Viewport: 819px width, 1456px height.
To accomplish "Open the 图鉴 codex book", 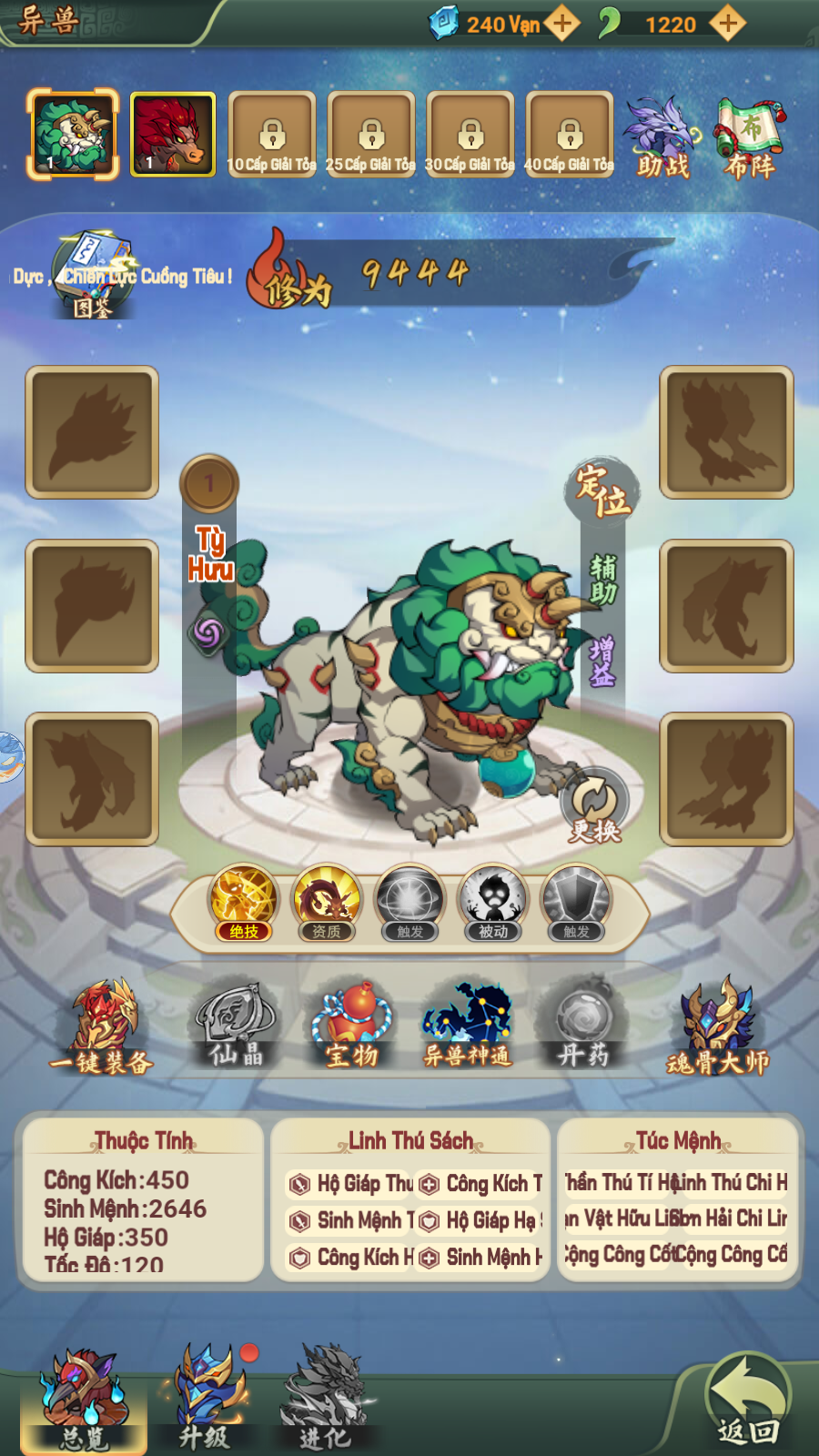I will pos(93,275).
